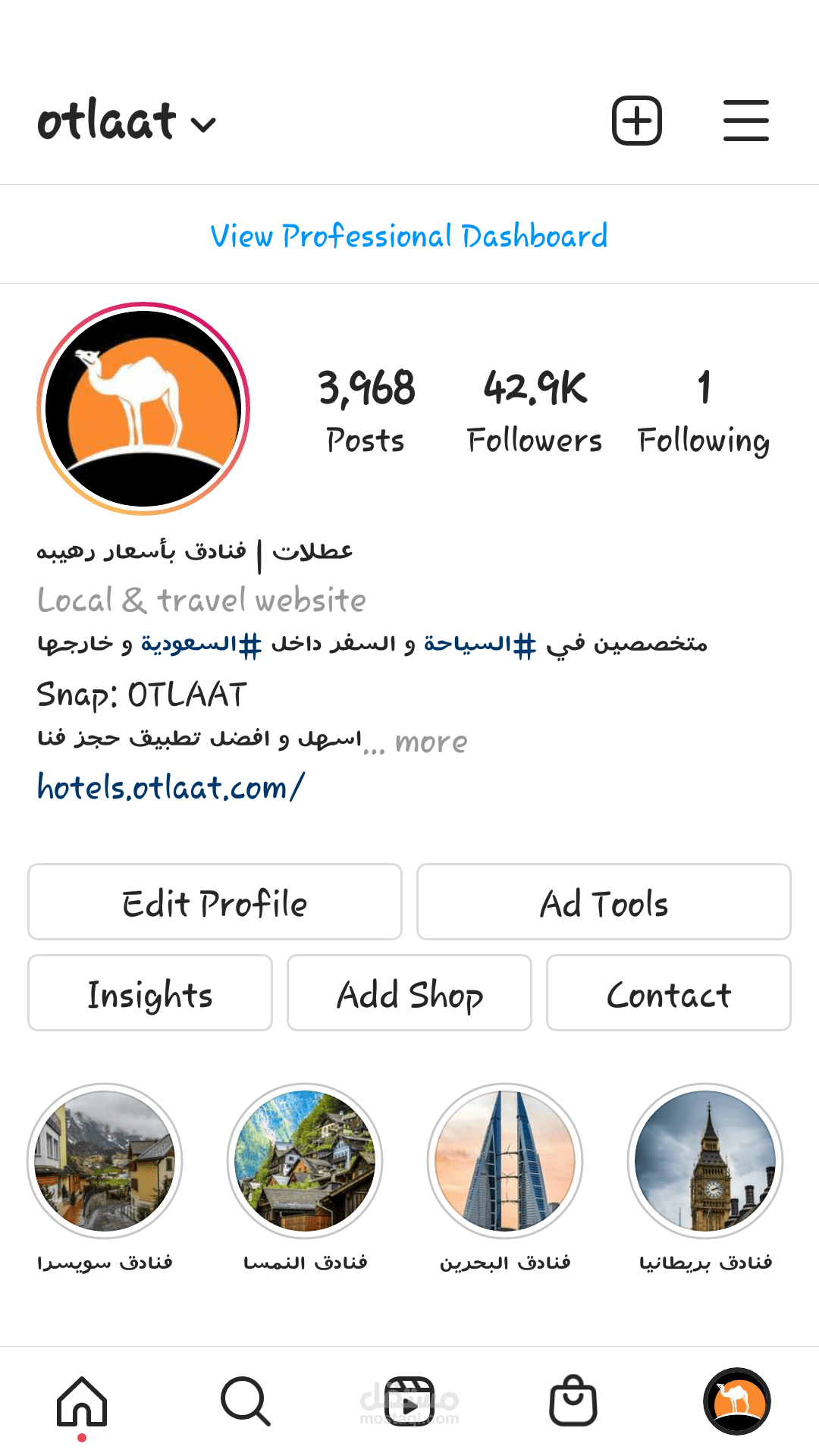This screenshot has width=819, height=1456.
Task: Open the Followers list
Action: [x=535, y=411]
